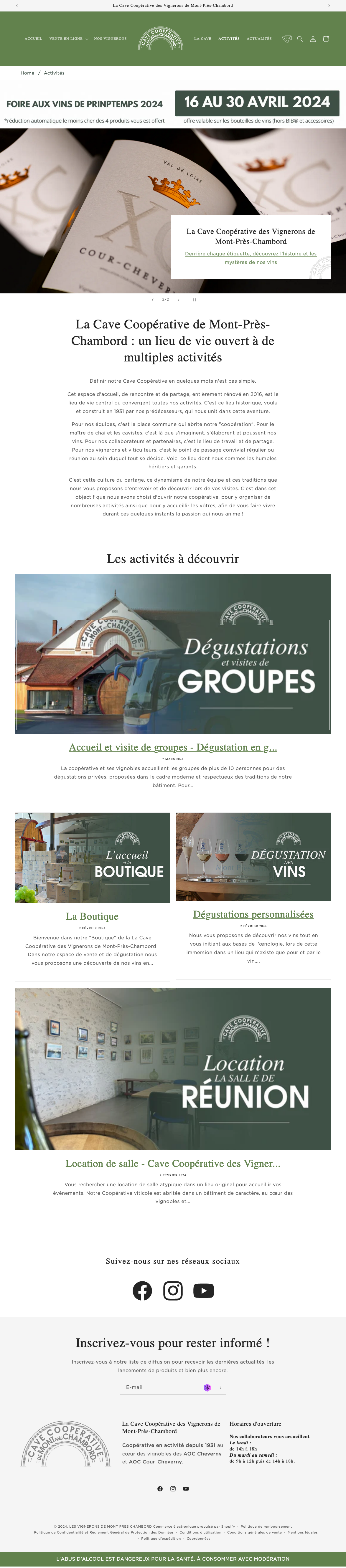Open Actualités page
Image resolution: width=346 pixels, height=1568 pixels.
pyautogui.click(x=259, y=39)
